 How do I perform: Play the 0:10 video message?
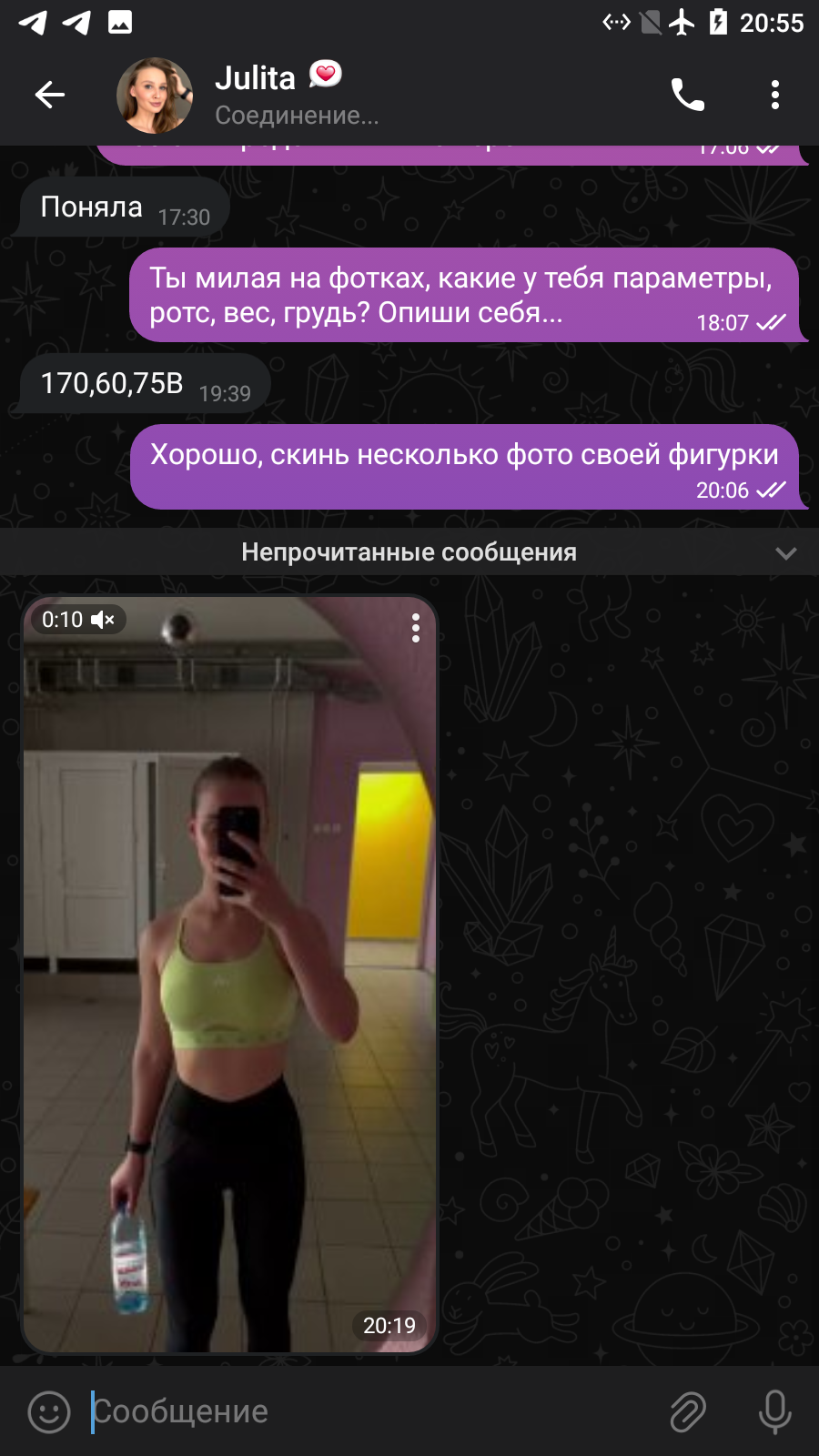229,974
